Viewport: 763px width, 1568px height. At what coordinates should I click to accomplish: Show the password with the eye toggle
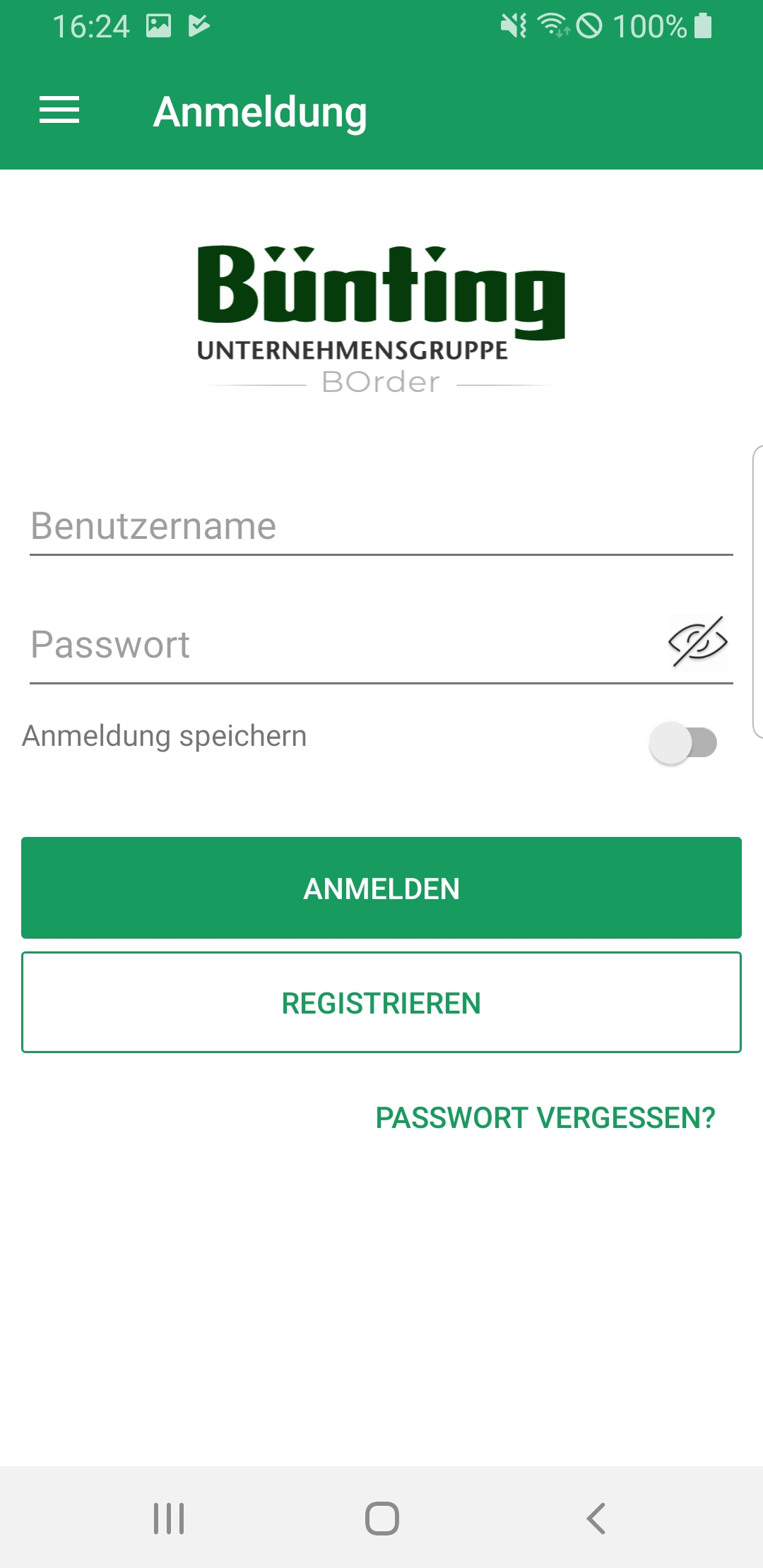(x=696, y=643)
